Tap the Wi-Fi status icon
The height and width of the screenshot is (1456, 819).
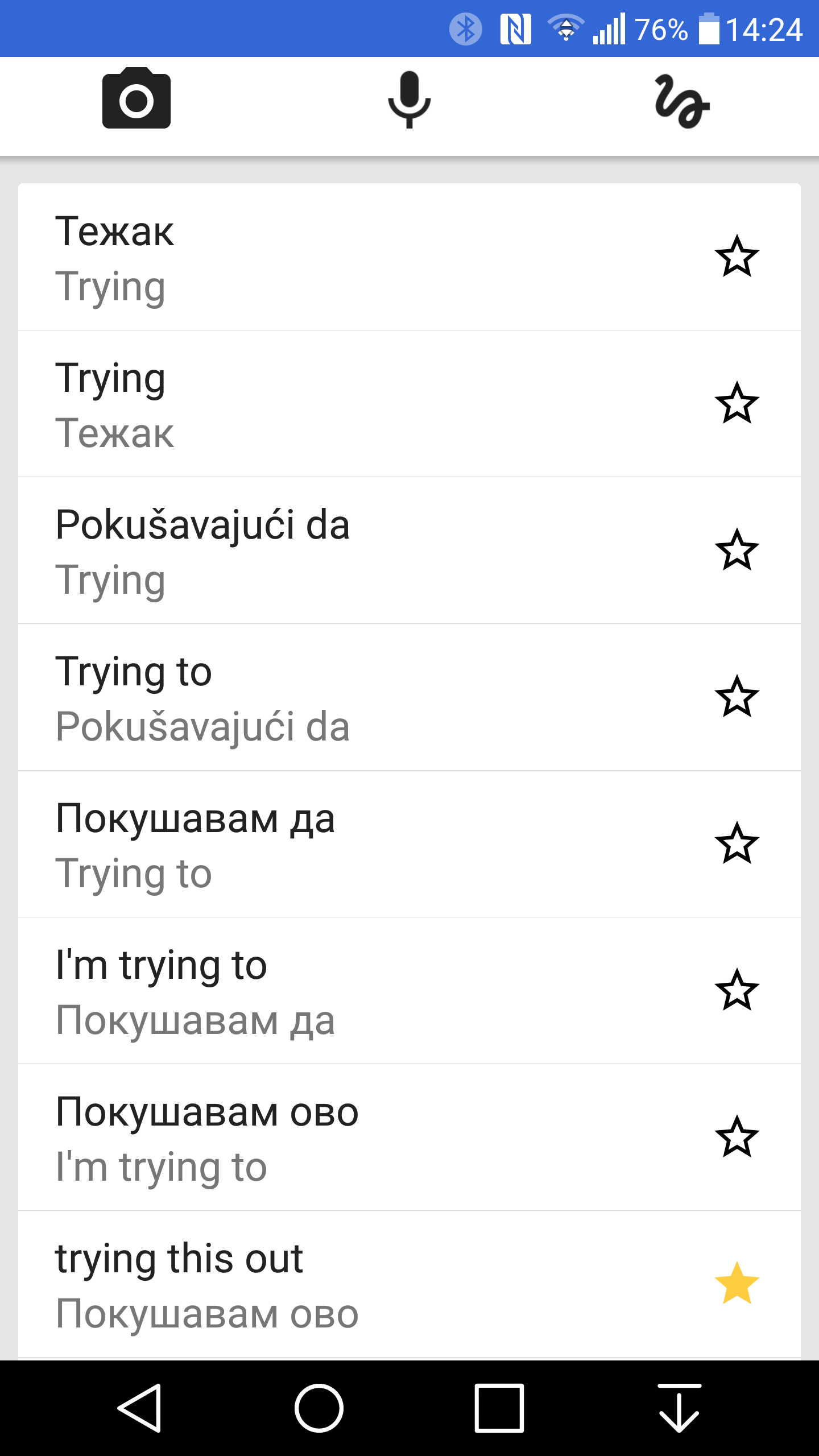pyautogui.click(x=566, y=28)
